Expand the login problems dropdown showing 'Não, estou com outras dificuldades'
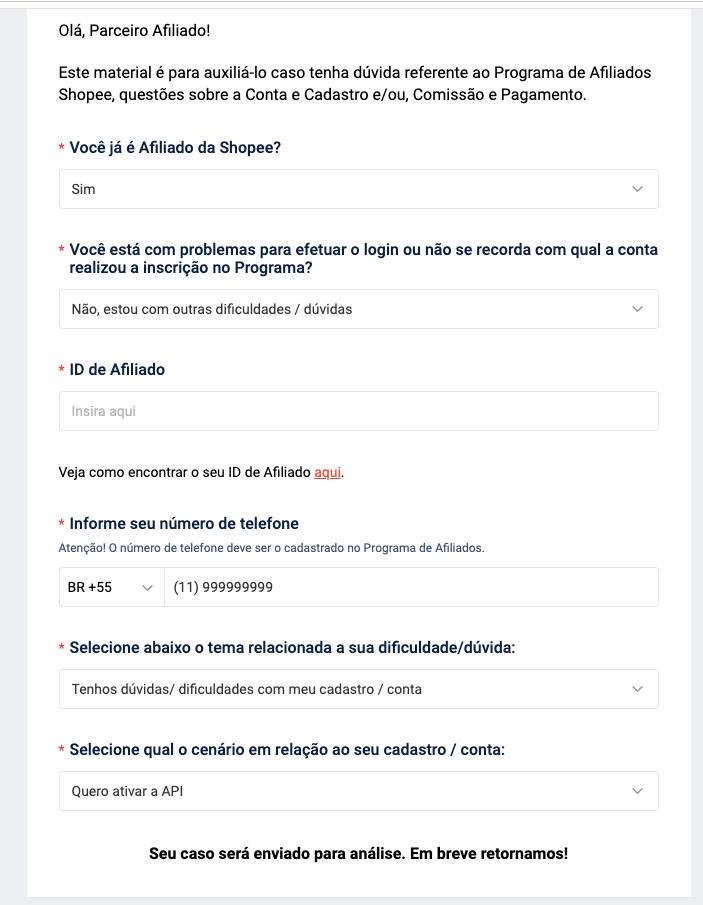Image resolution: width=703 pixels, height=905 pixels. click(358, 309)
